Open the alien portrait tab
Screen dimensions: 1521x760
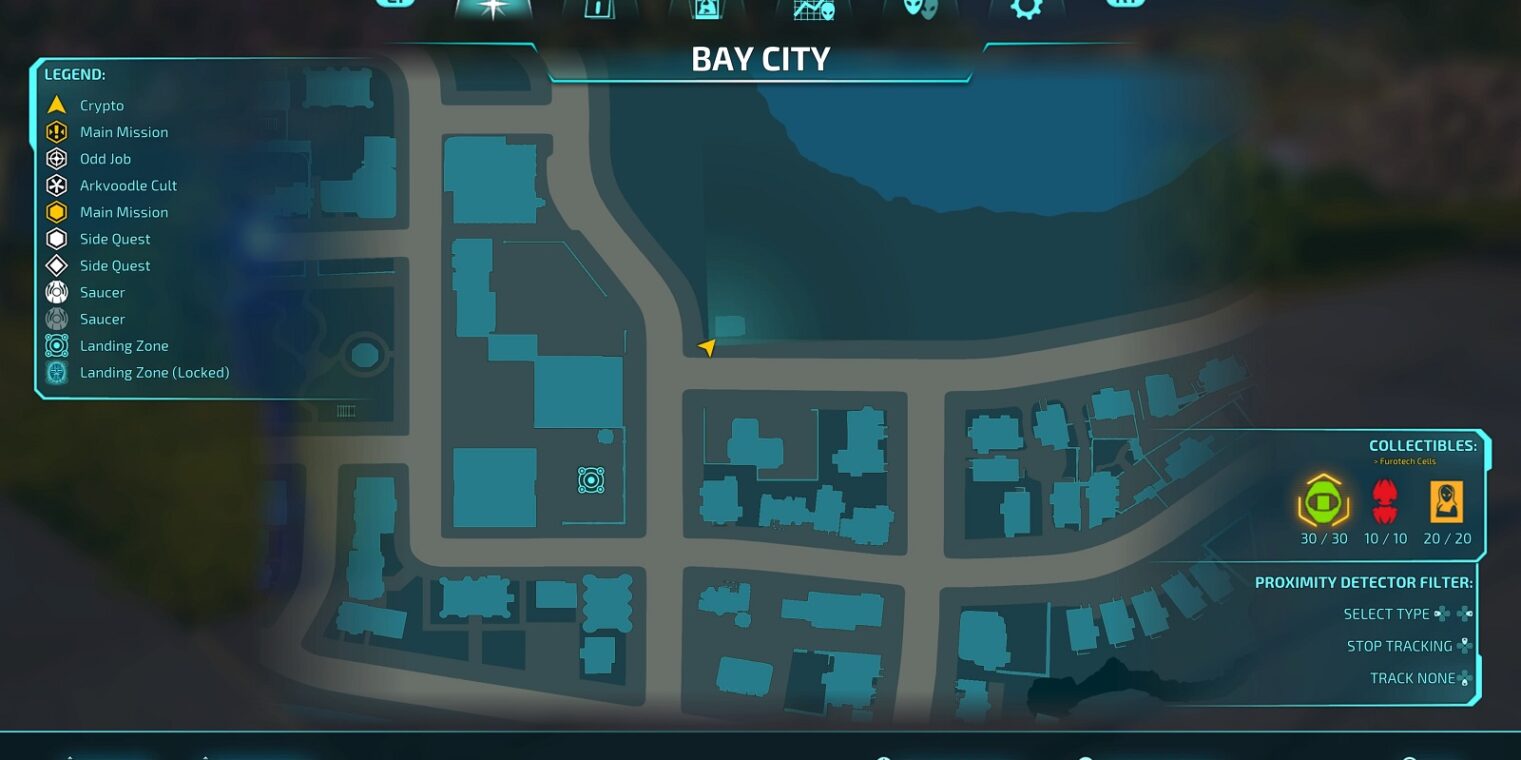coord(707,8)
